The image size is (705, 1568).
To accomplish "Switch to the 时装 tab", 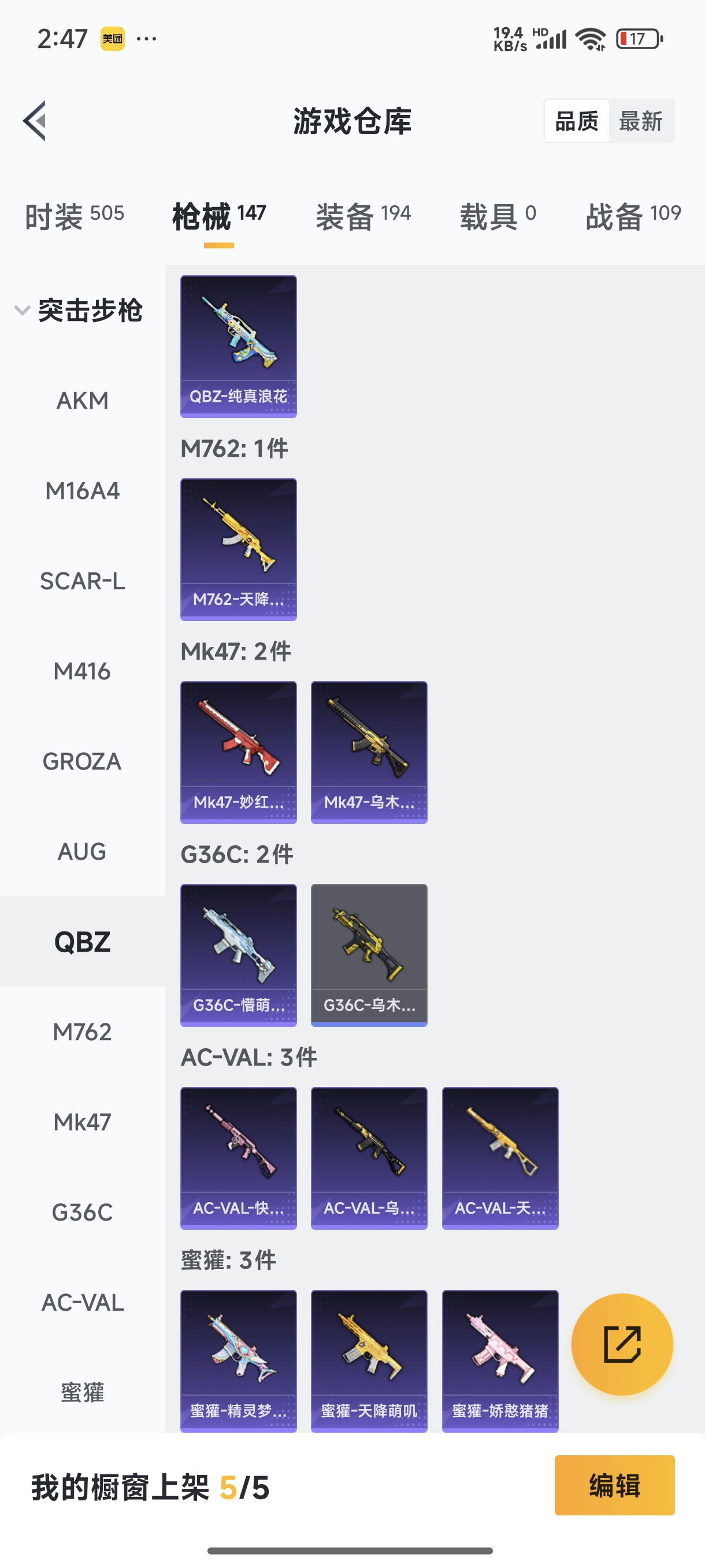I will (x=74, y=216).
